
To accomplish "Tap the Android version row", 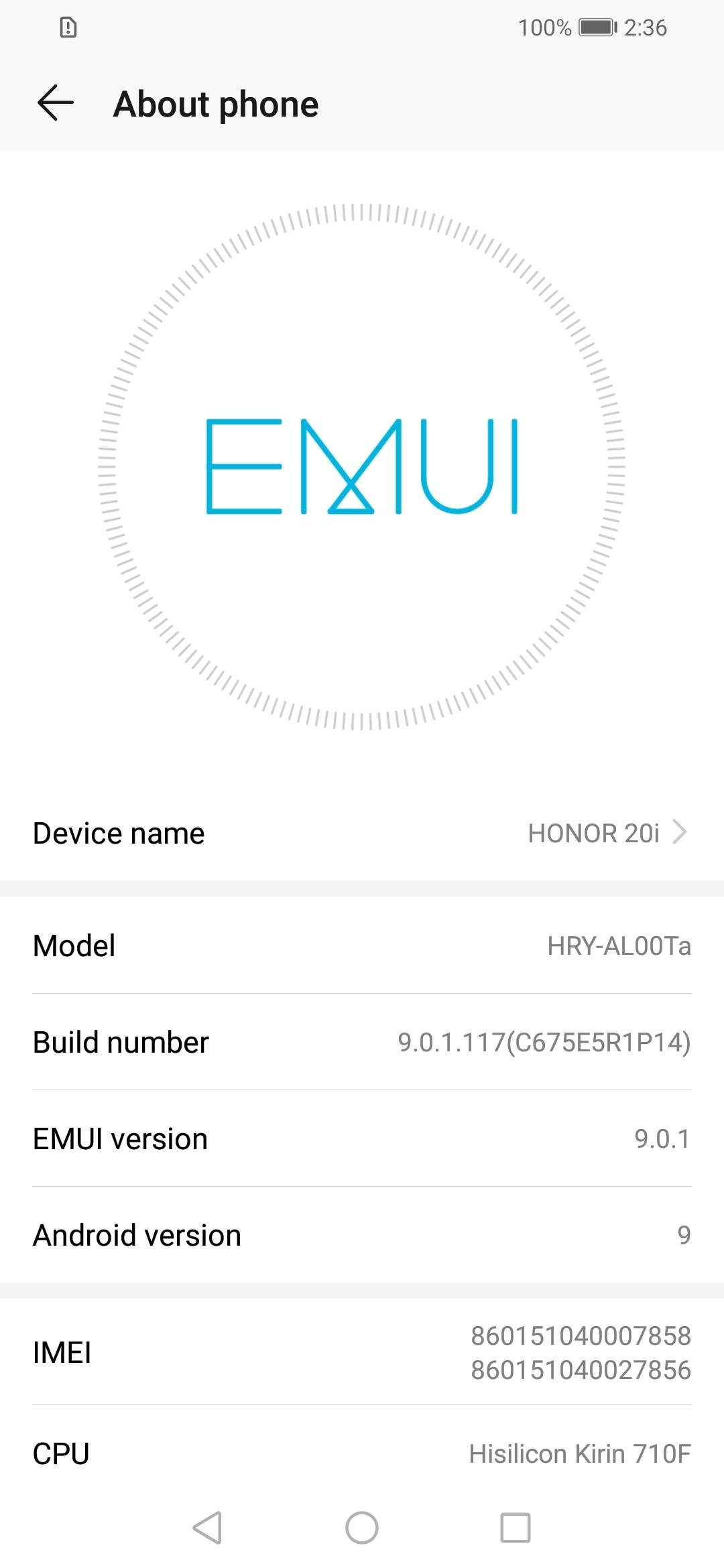I will [x=362, y=1235].
